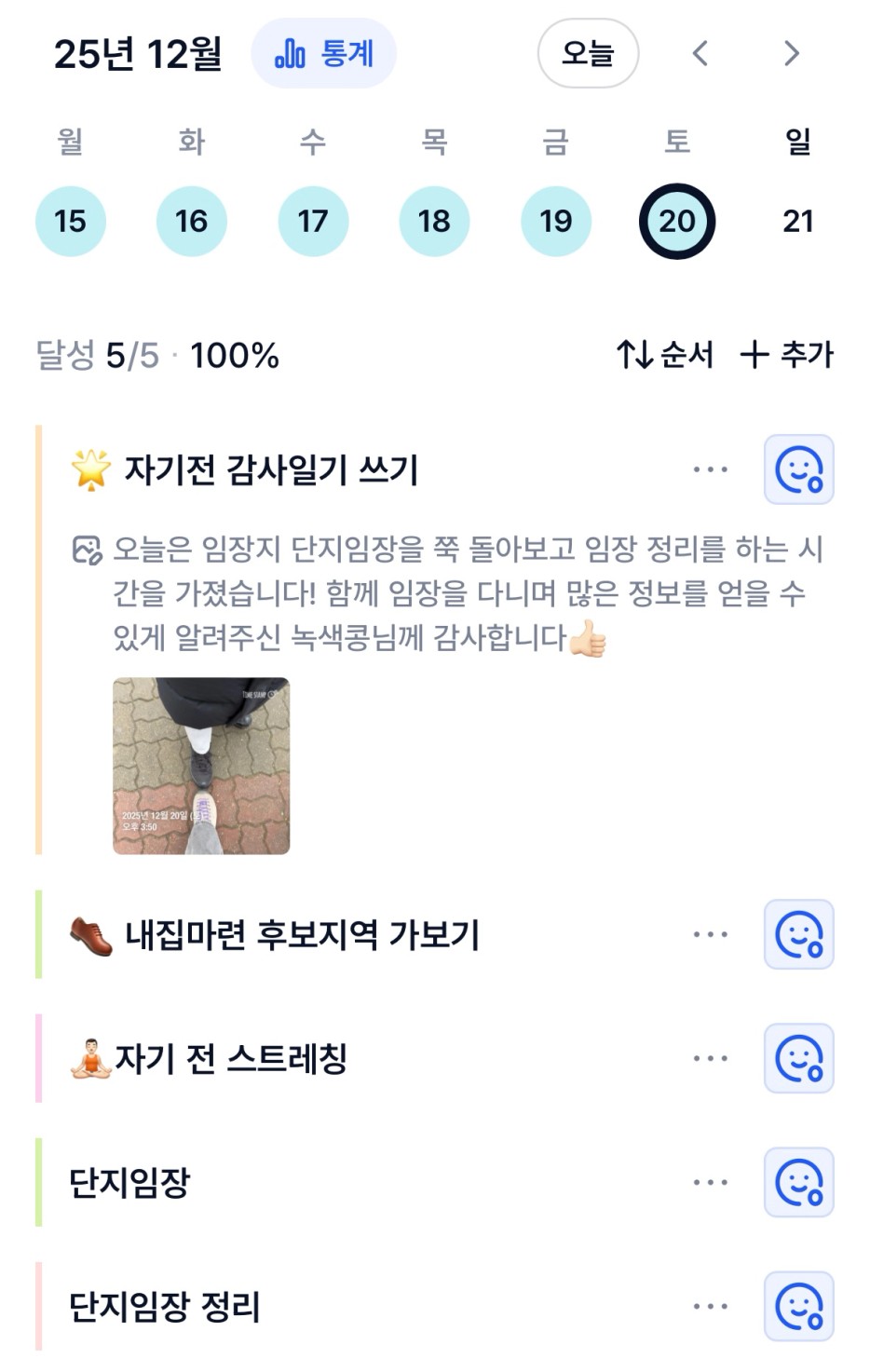This screenshot has width=870, height=1372.
Task: Open the 통계 statistics view
Action: (x=323, y=54)
